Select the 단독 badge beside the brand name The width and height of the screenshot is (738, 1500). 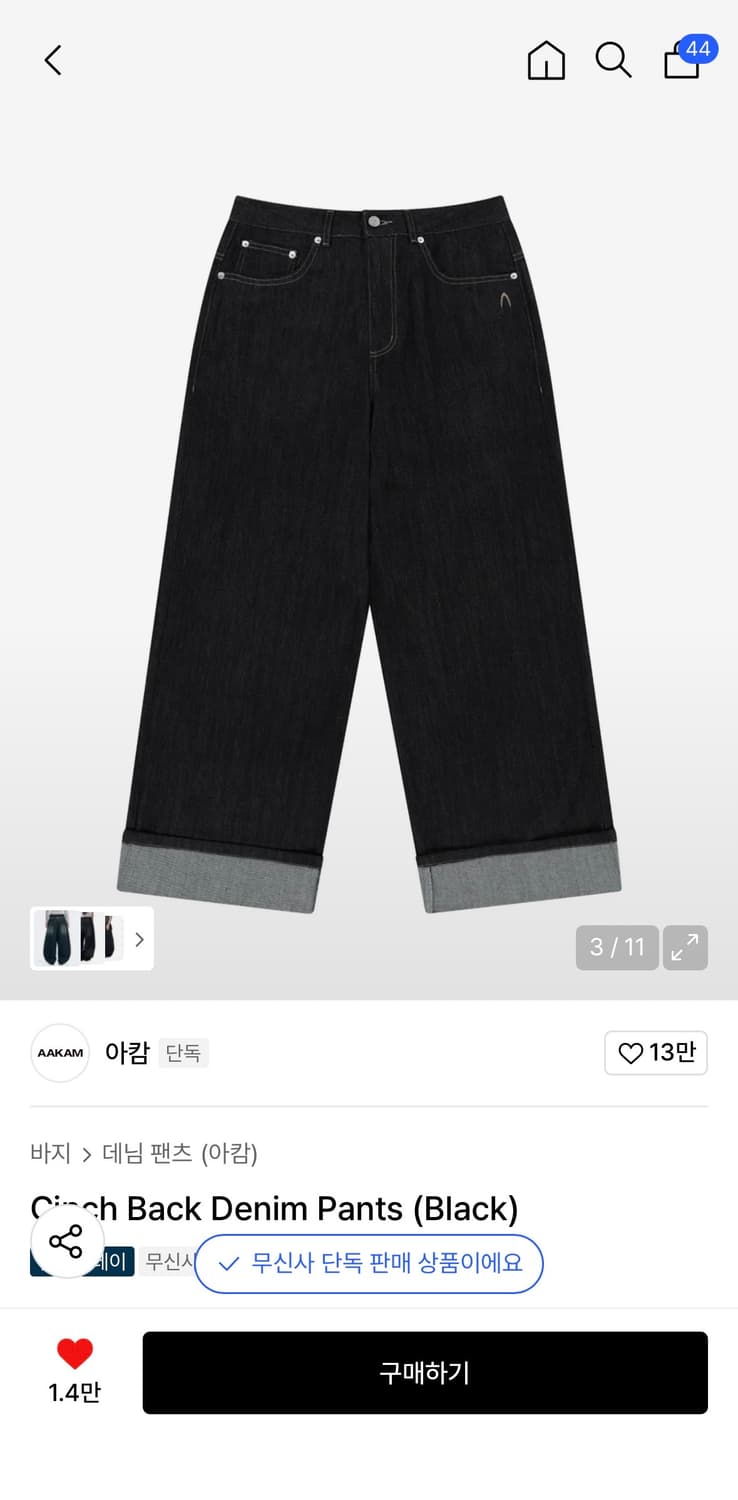(184, 1053)
